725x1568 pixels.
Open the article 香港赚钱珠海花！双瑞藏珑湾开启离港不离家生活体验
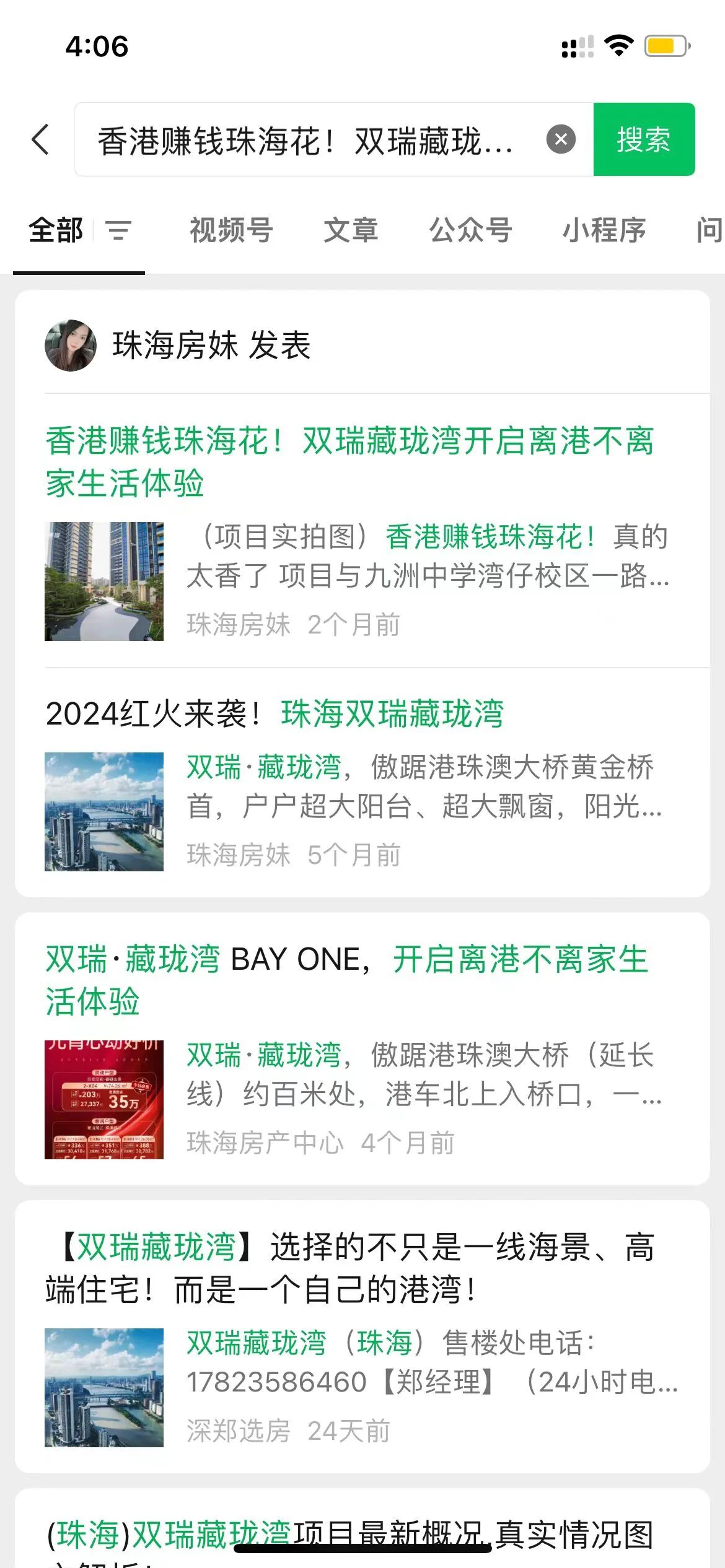pyautogui.click(x=350, y=461)
